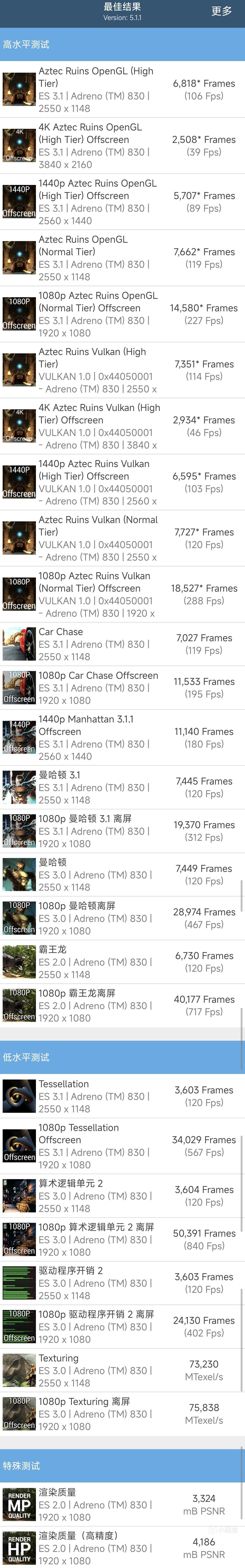Open 1080p Car Chase Offscreen result

[x=122, y=688]
